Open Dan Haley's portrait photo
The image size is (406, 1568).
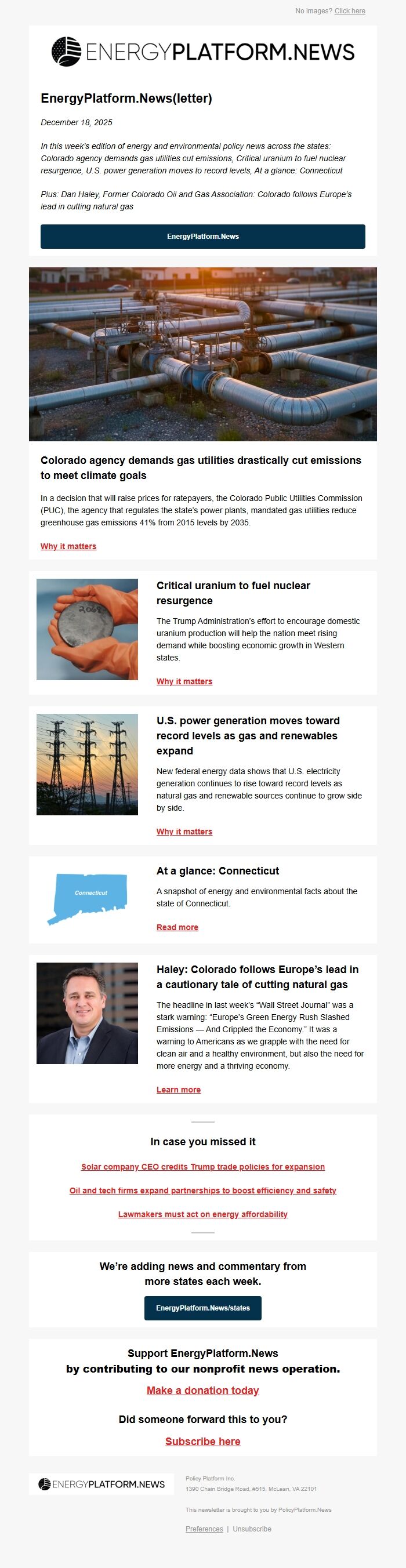tap(87, 1013)
